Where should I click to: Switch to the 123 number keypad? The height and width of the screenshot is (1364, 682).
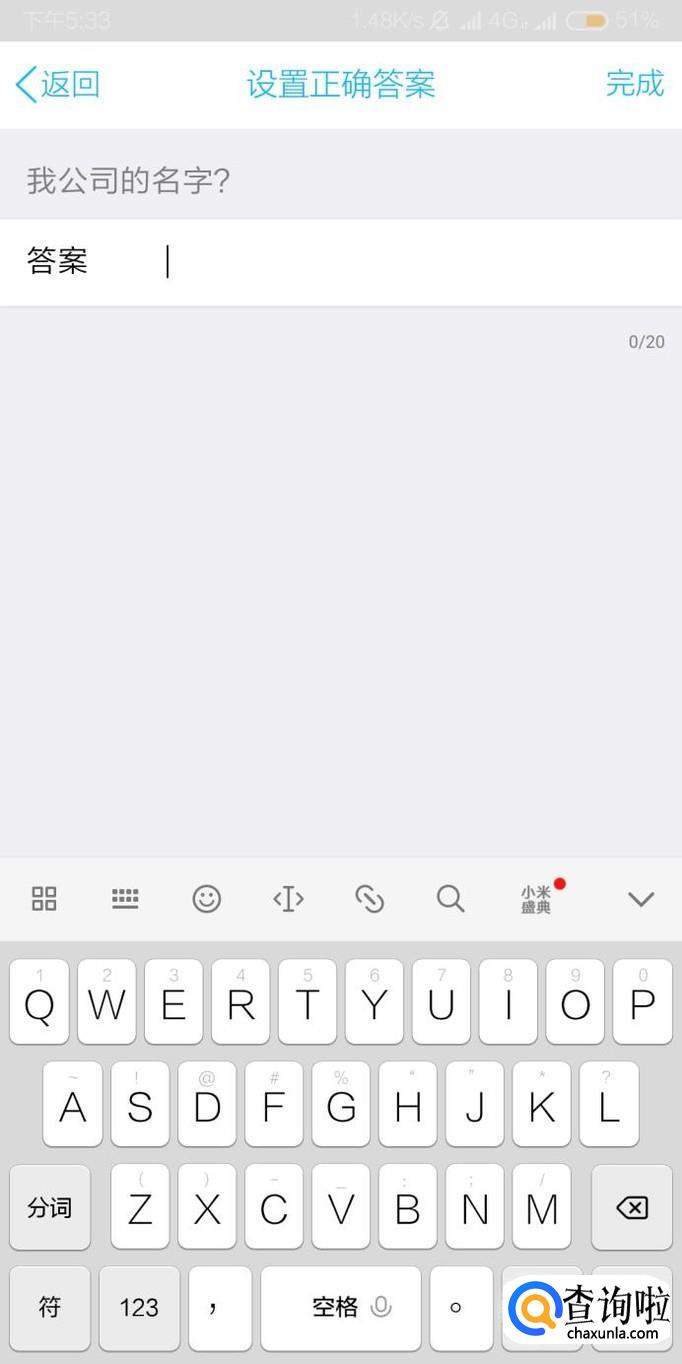[x=139, y=1308]
